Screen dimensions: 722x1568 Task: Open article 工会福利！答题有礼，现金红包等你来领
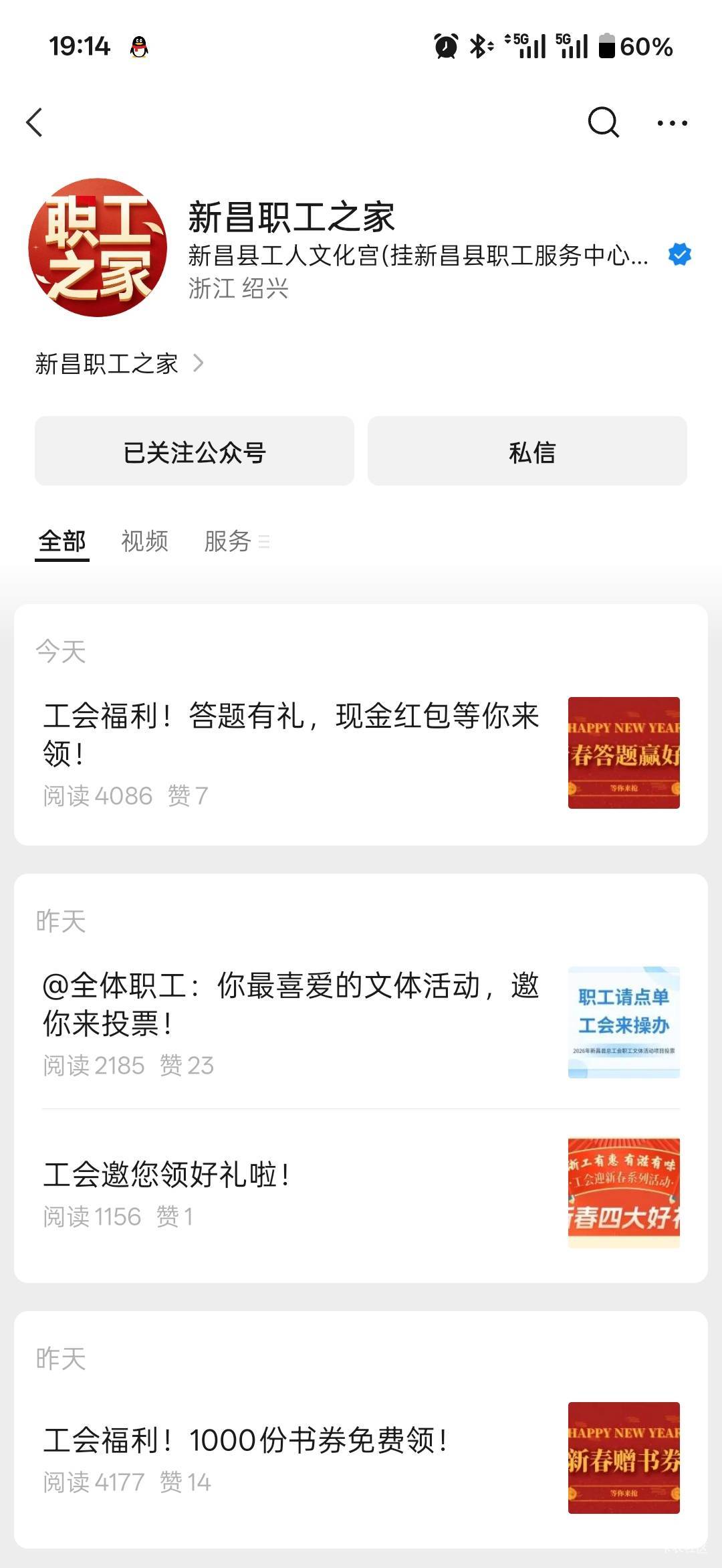coord(291,734)
